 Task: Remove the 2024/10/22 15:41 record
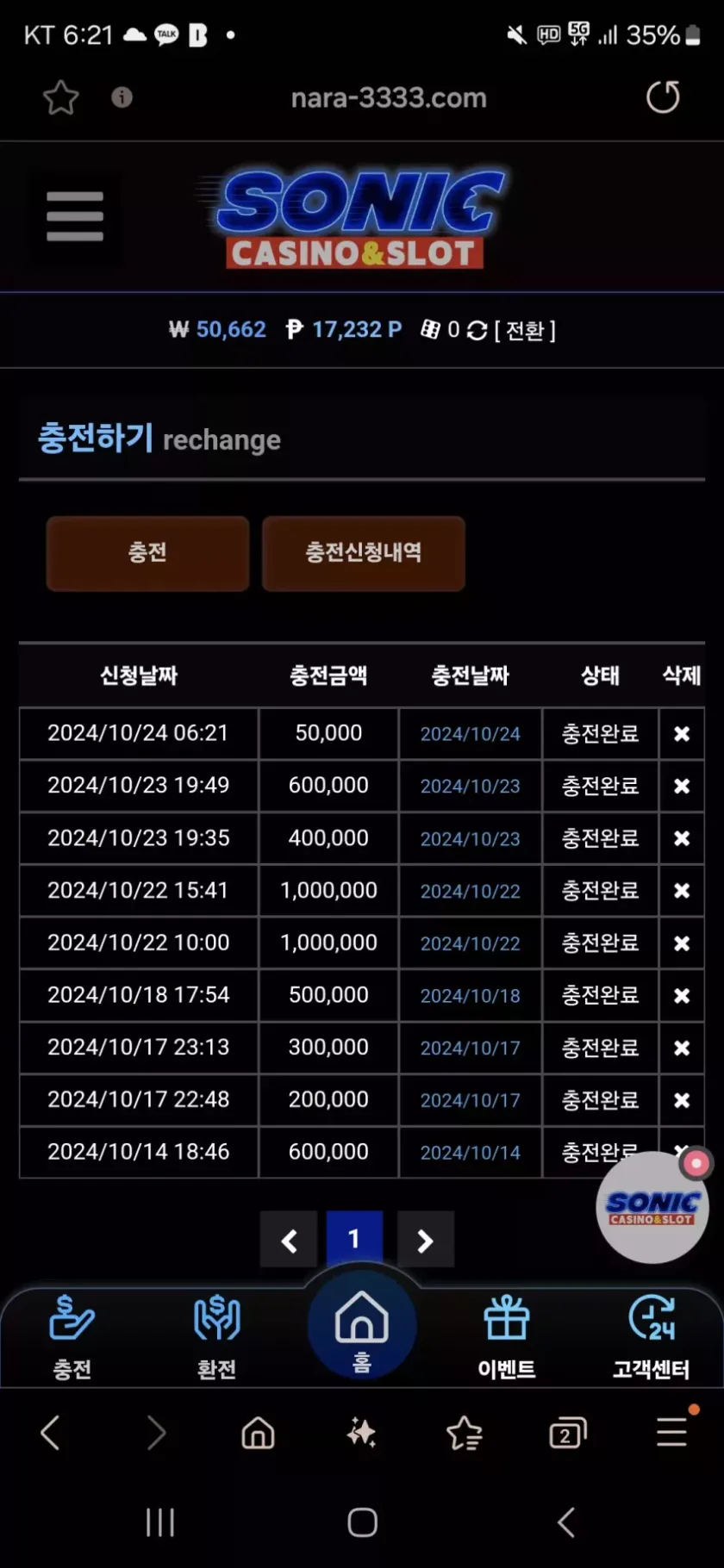(681, 891)
